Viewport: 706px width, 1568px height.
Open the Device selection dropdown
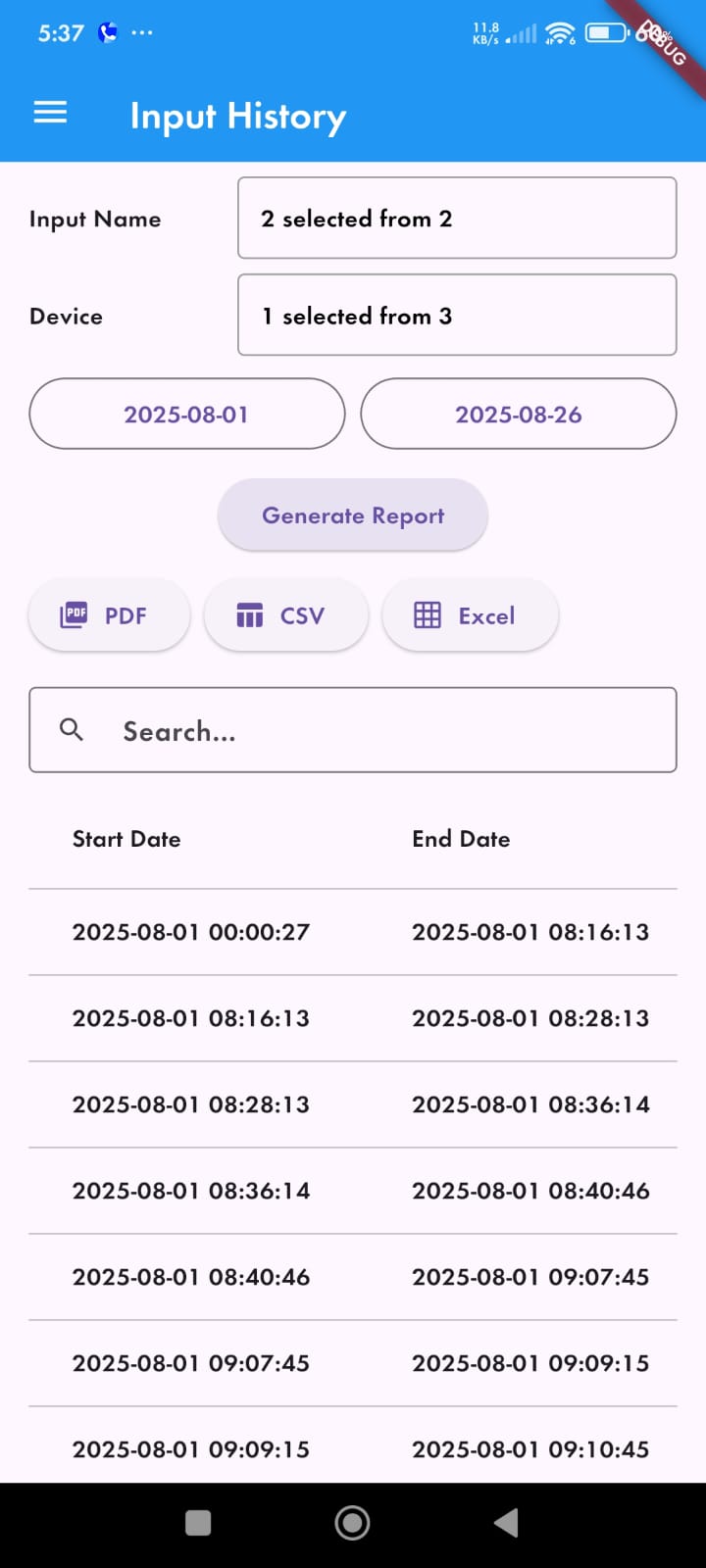coord(457,316)
